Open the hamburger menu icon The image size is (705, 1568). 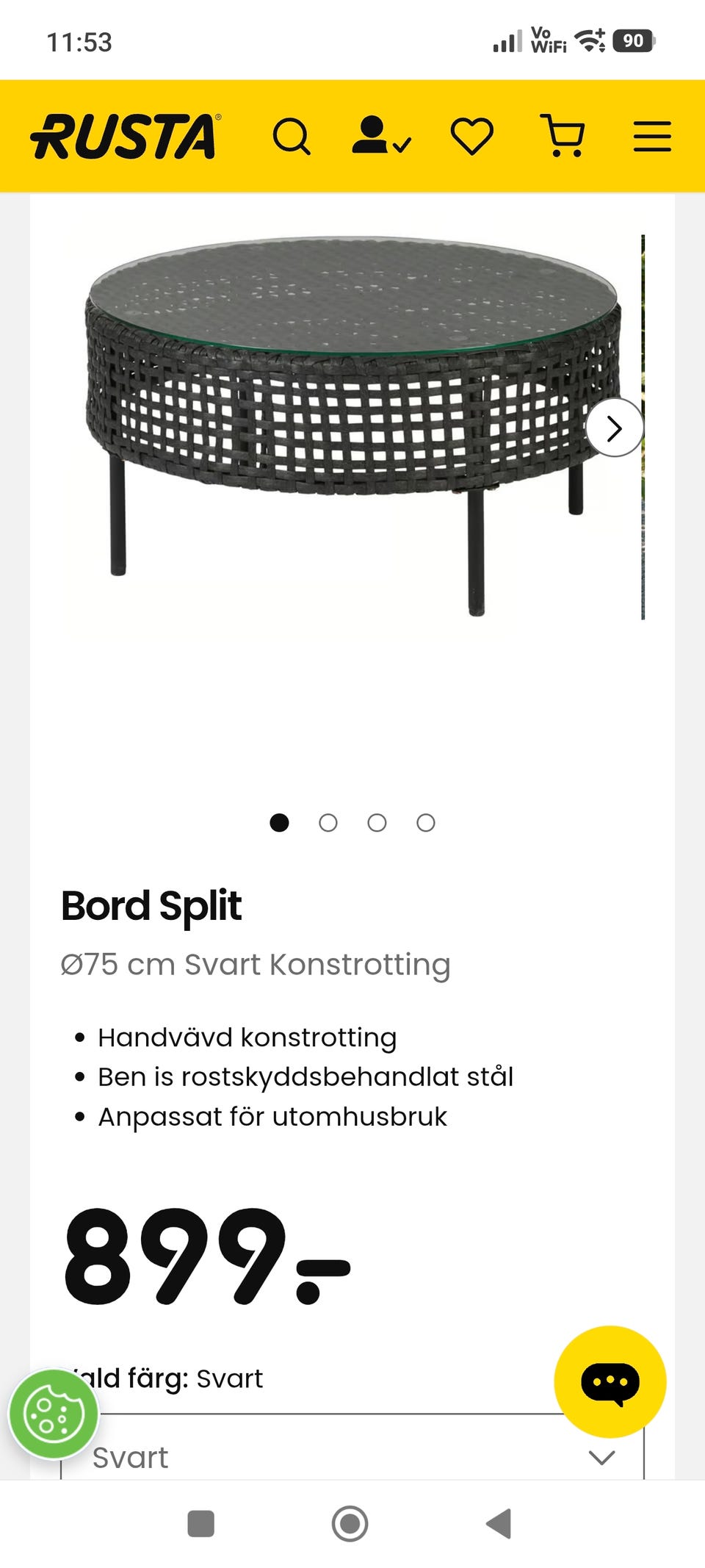651,136
